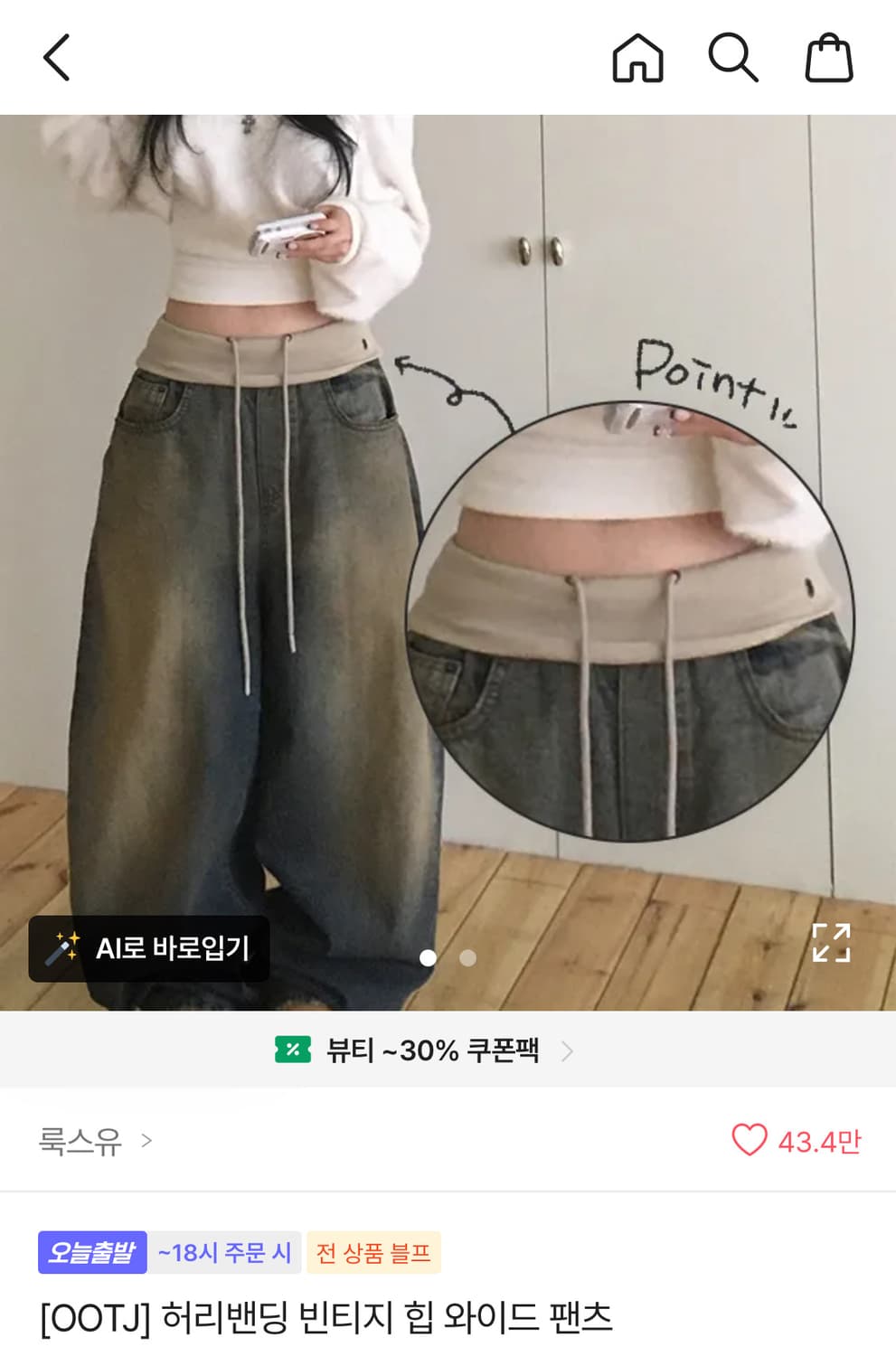Navigate back with the back arrow
Viewport: 896px width, 1356px height.
pos(56,61)
